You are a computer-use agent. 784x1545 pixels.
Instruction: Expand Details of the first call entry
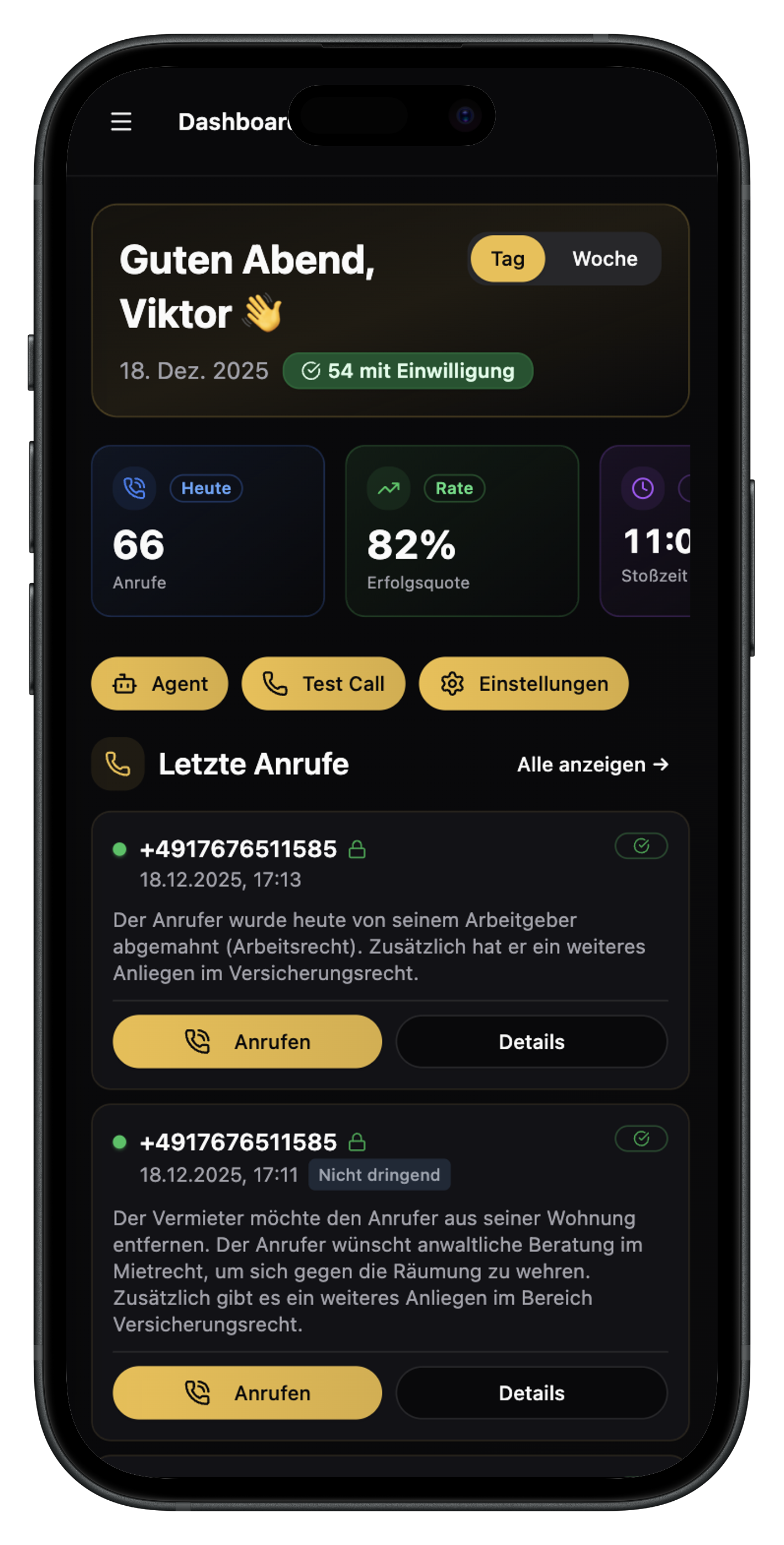pyautogui.click(x=530, y=1042)
